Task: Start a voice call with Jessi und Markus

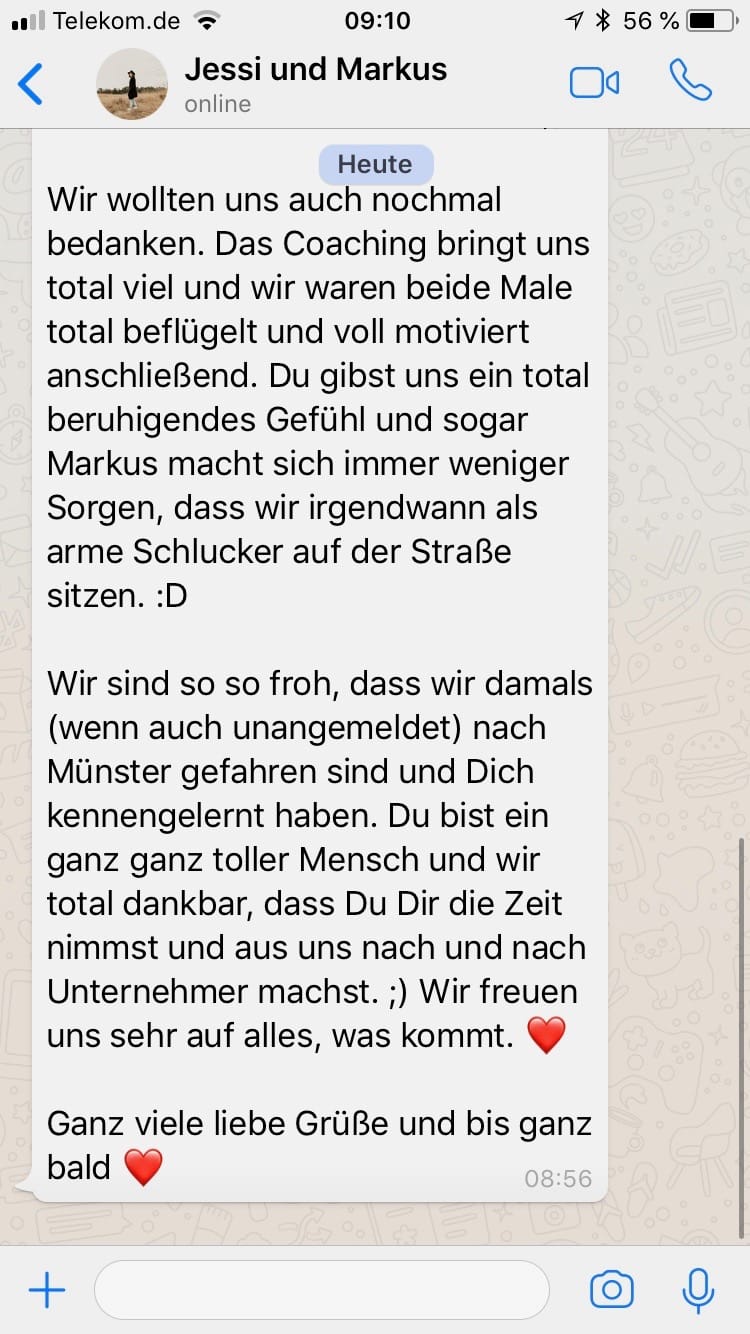Action: coord(691,82)
